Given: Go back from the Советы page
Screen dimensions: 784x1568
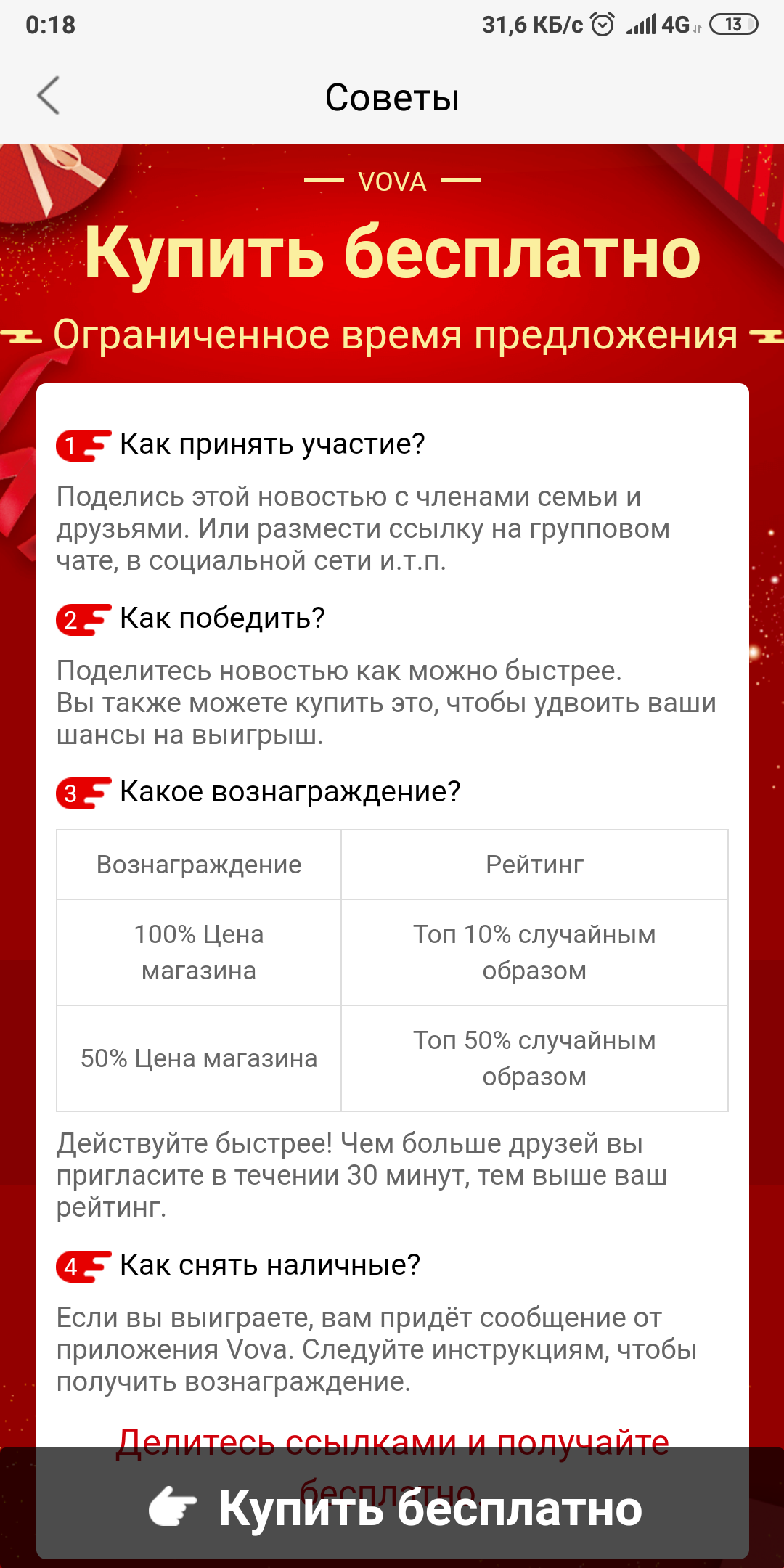Looking at the screenshot, I should pos(48,97).
